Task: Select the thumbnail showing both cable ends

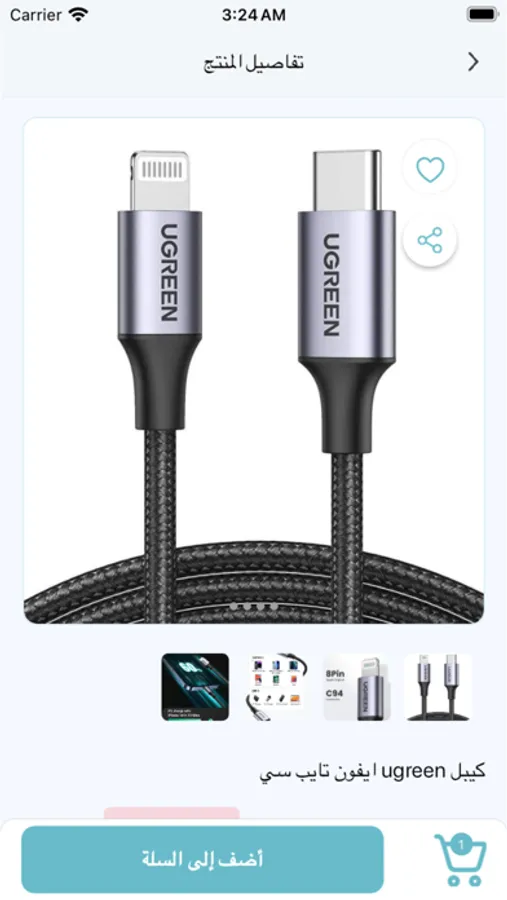Action: (438, 686)
